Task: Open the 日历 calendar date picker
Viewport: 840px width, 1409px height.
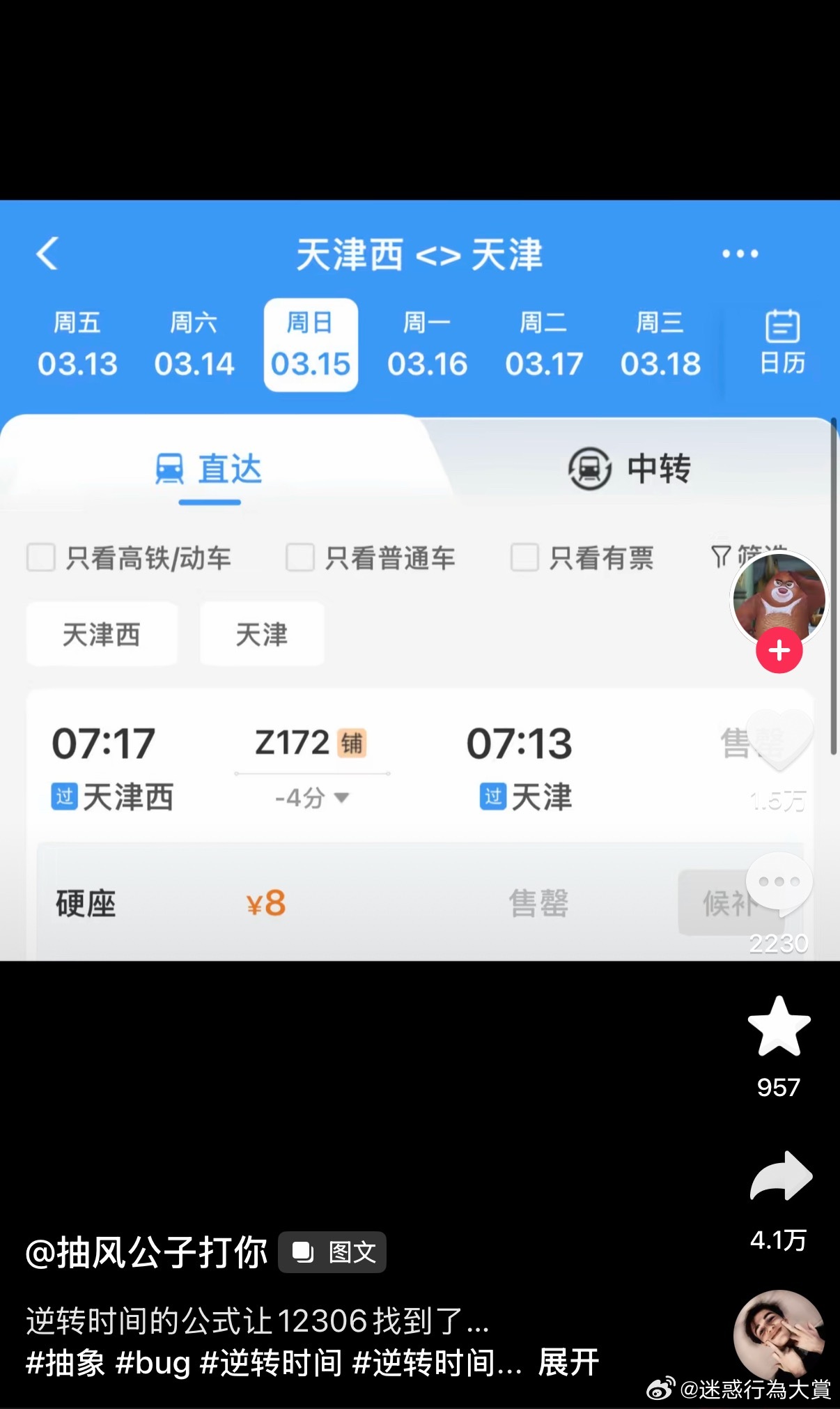Action: 783,343
